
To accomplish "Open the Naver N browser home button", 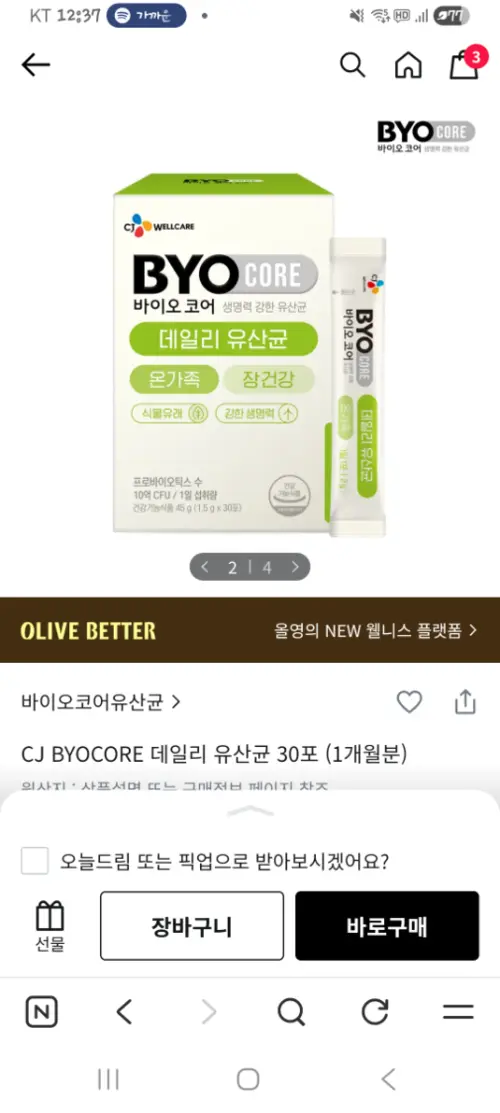I will coord(42,1012).
